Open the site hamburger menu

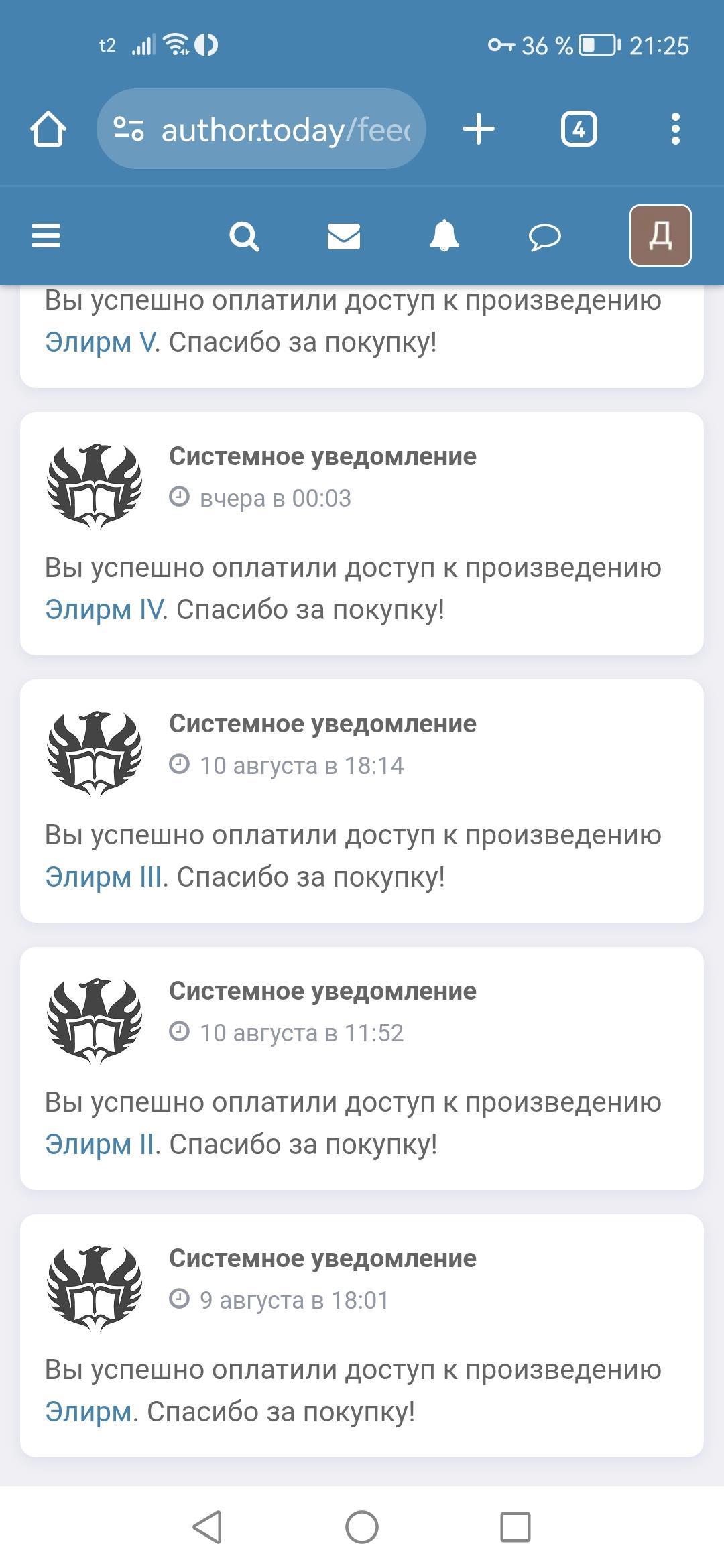pyautogui.click(x=46, y=236)
